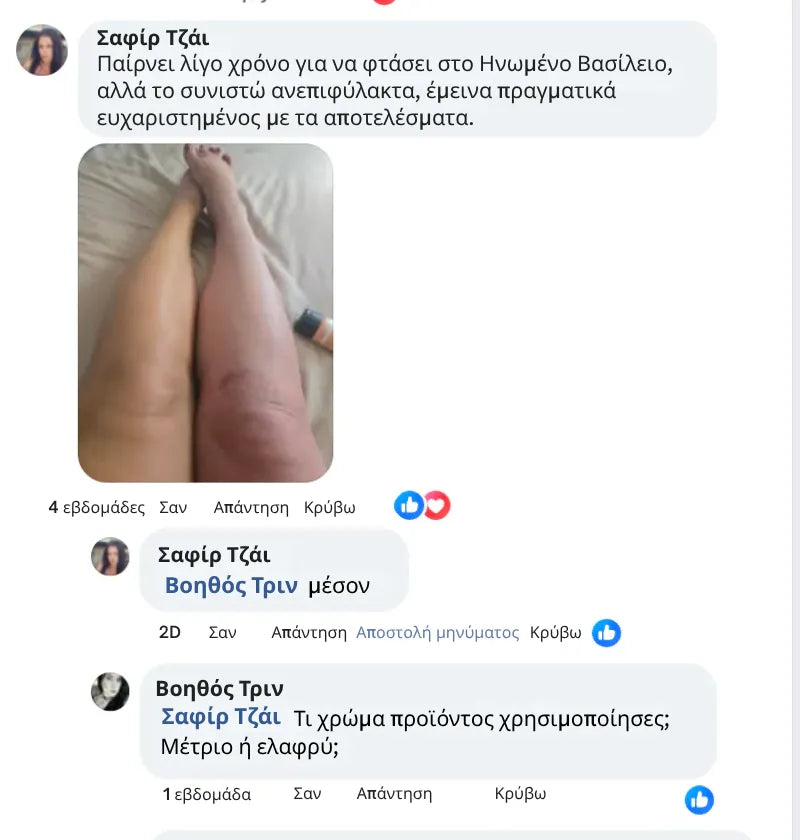Screen dimensions: 800x840
Task: Hide the comment posted 4 εβδομάδες ago
Action: tap(330, 507)
